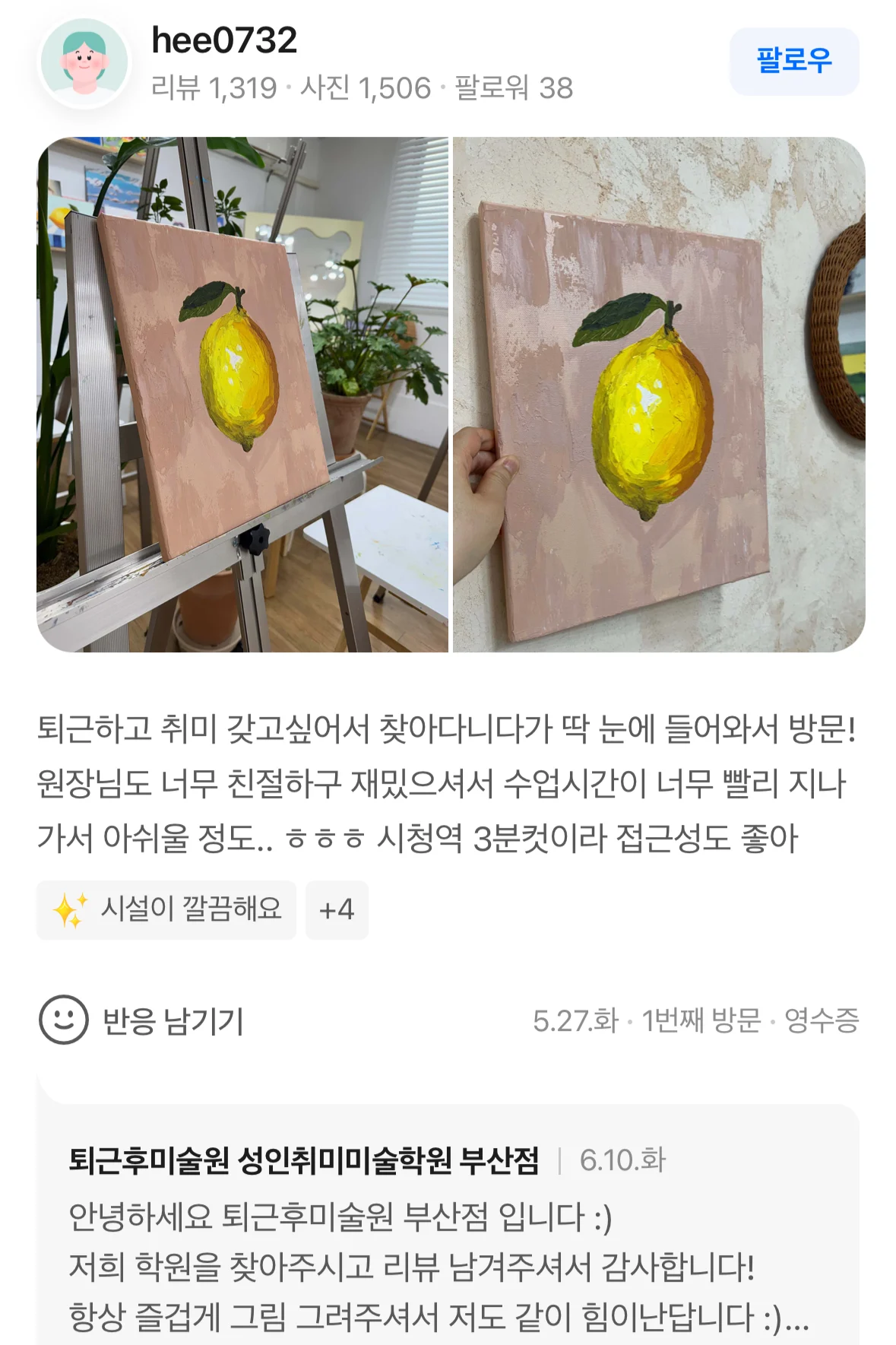Open the lemon painting photo on the easel

[x=242, y=394]
